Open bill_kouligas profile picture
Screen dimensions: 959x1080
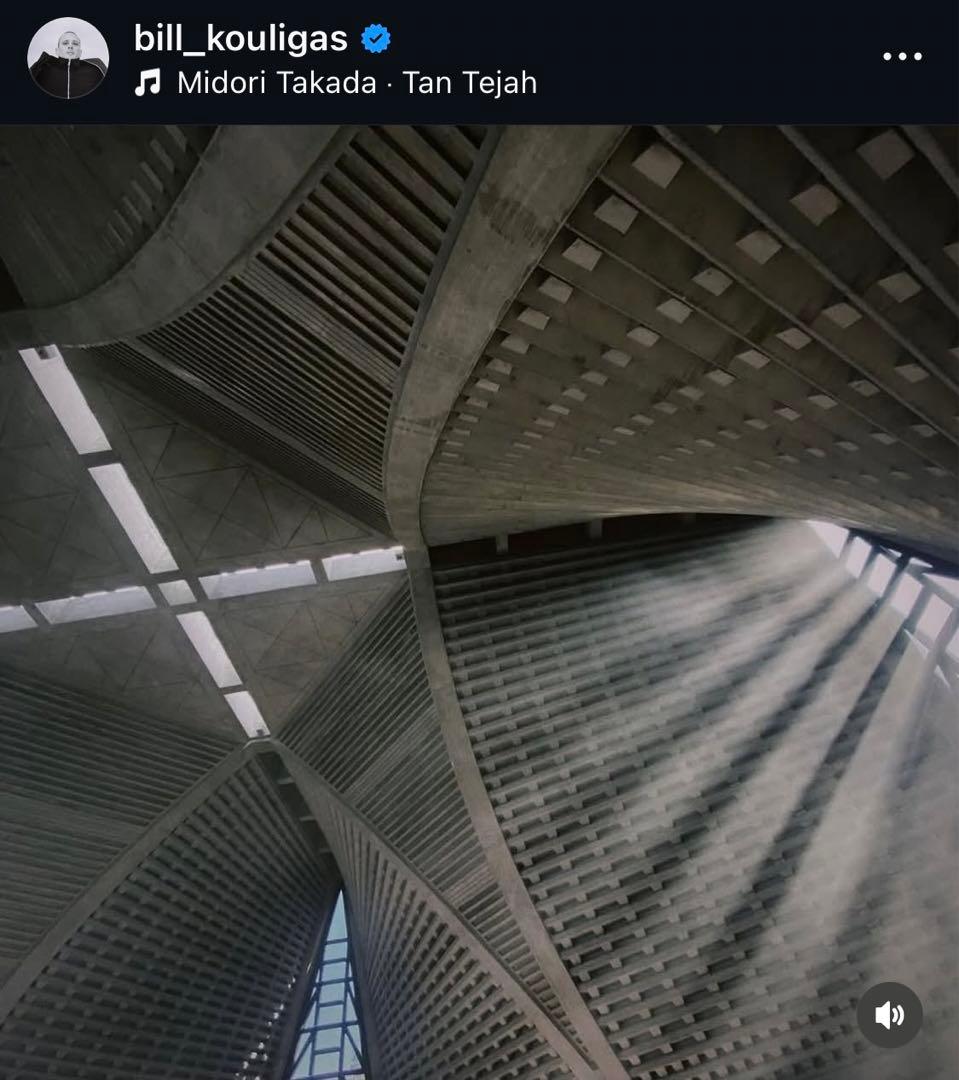68,58
